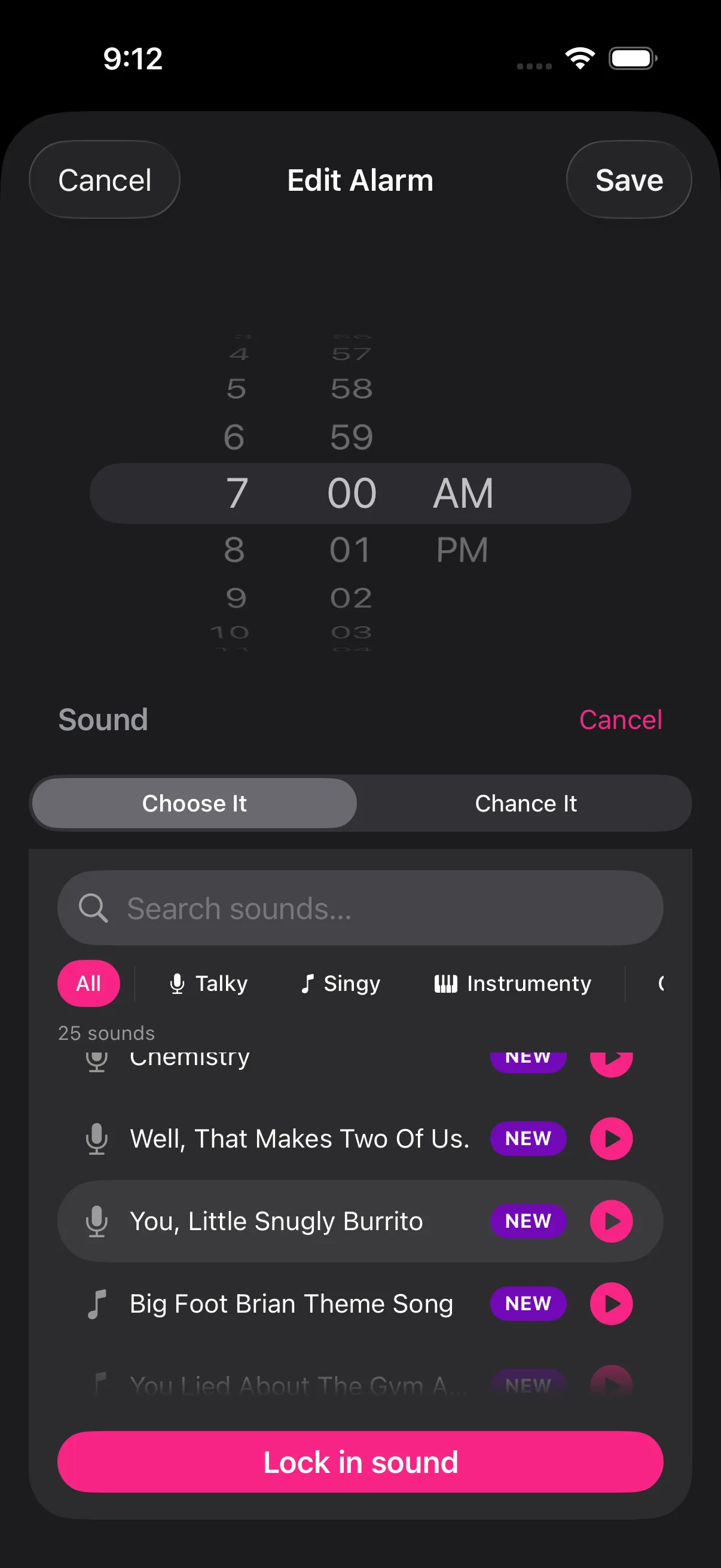Enable the All sounds filter chip

coord(88,983)
